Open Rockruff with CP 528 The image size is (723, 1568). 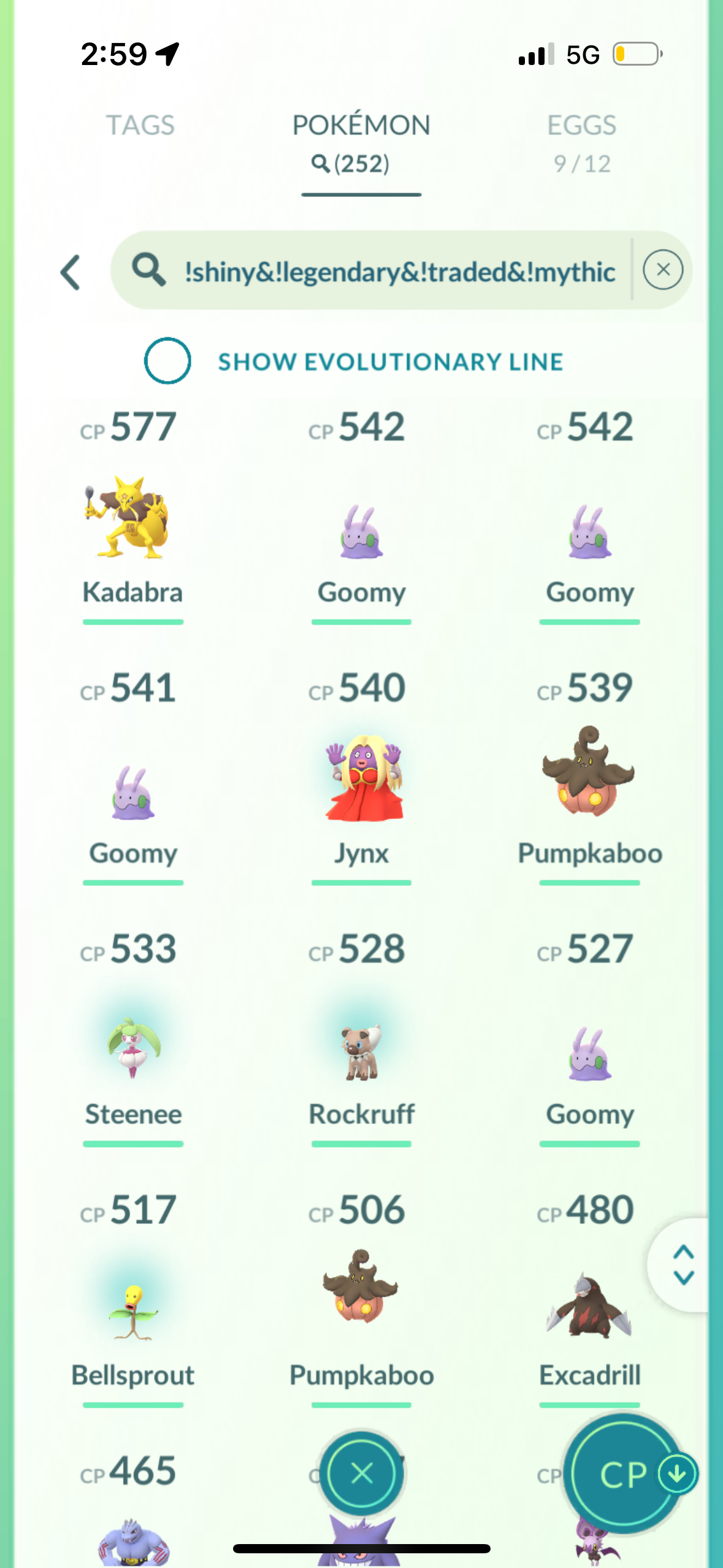362,1052
